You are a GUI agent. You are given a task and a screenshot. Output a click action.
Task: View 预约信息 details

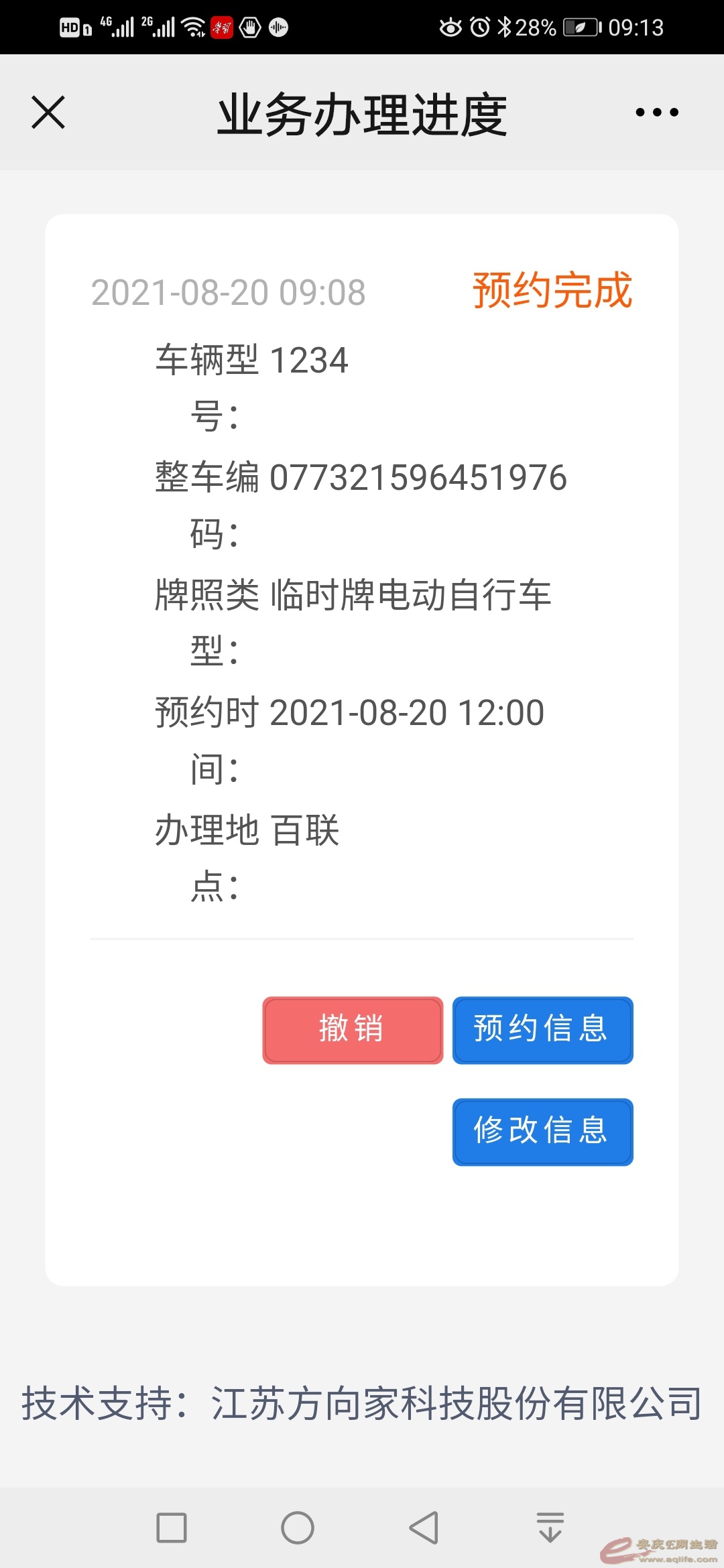point(542,1030)
